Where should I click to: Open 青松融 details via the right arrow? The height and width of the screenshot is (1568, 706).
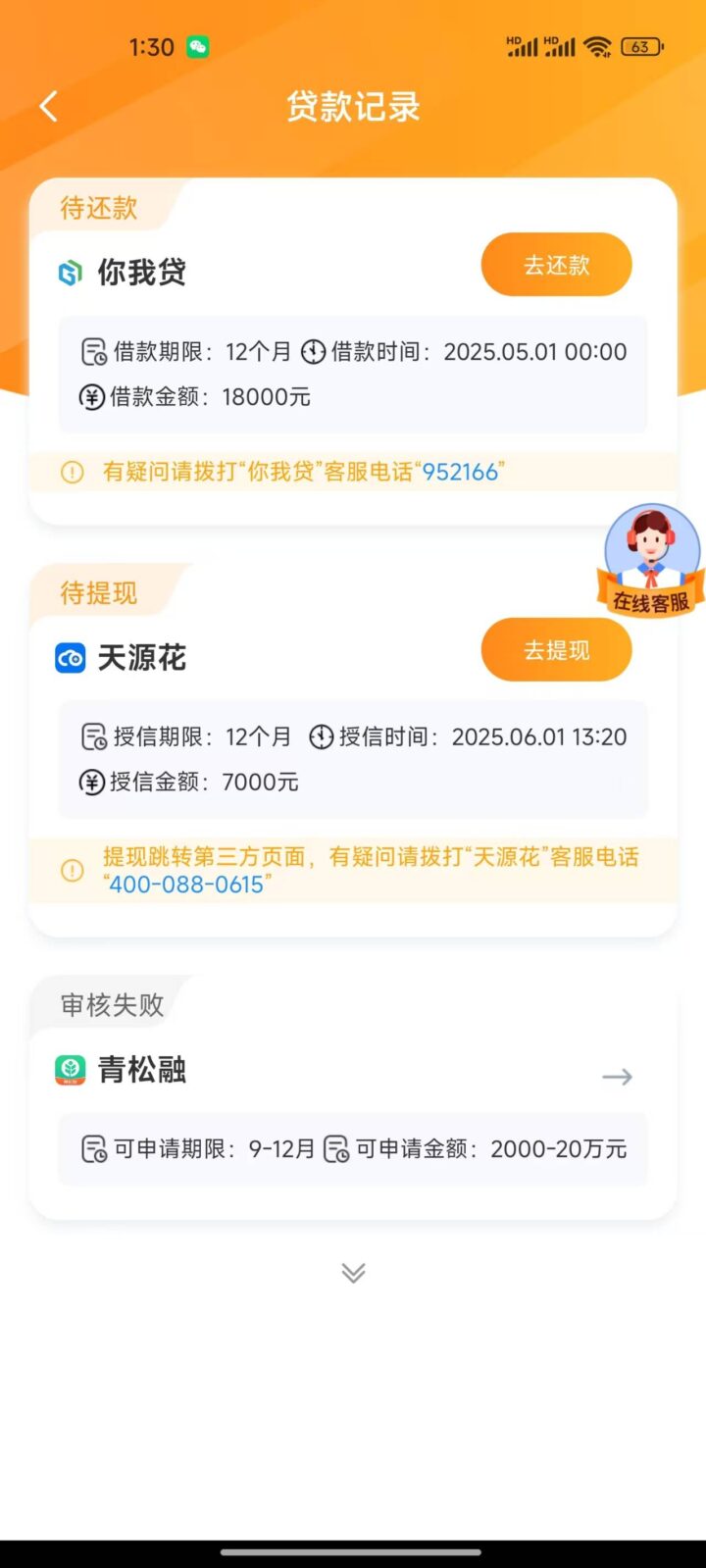(x=617, y=1076)
